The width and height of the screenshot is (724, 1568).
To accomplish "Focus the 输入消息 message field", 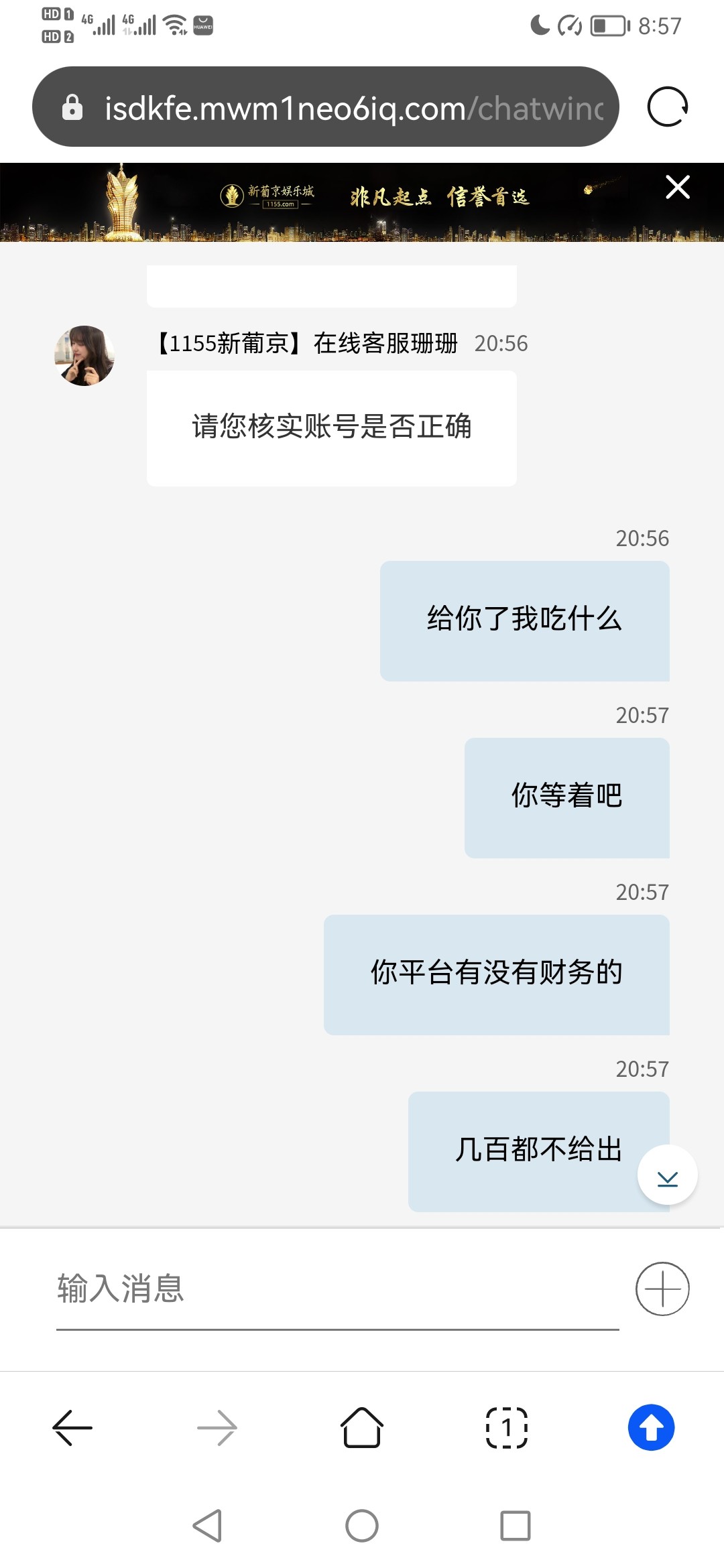I will [335, 1288].
